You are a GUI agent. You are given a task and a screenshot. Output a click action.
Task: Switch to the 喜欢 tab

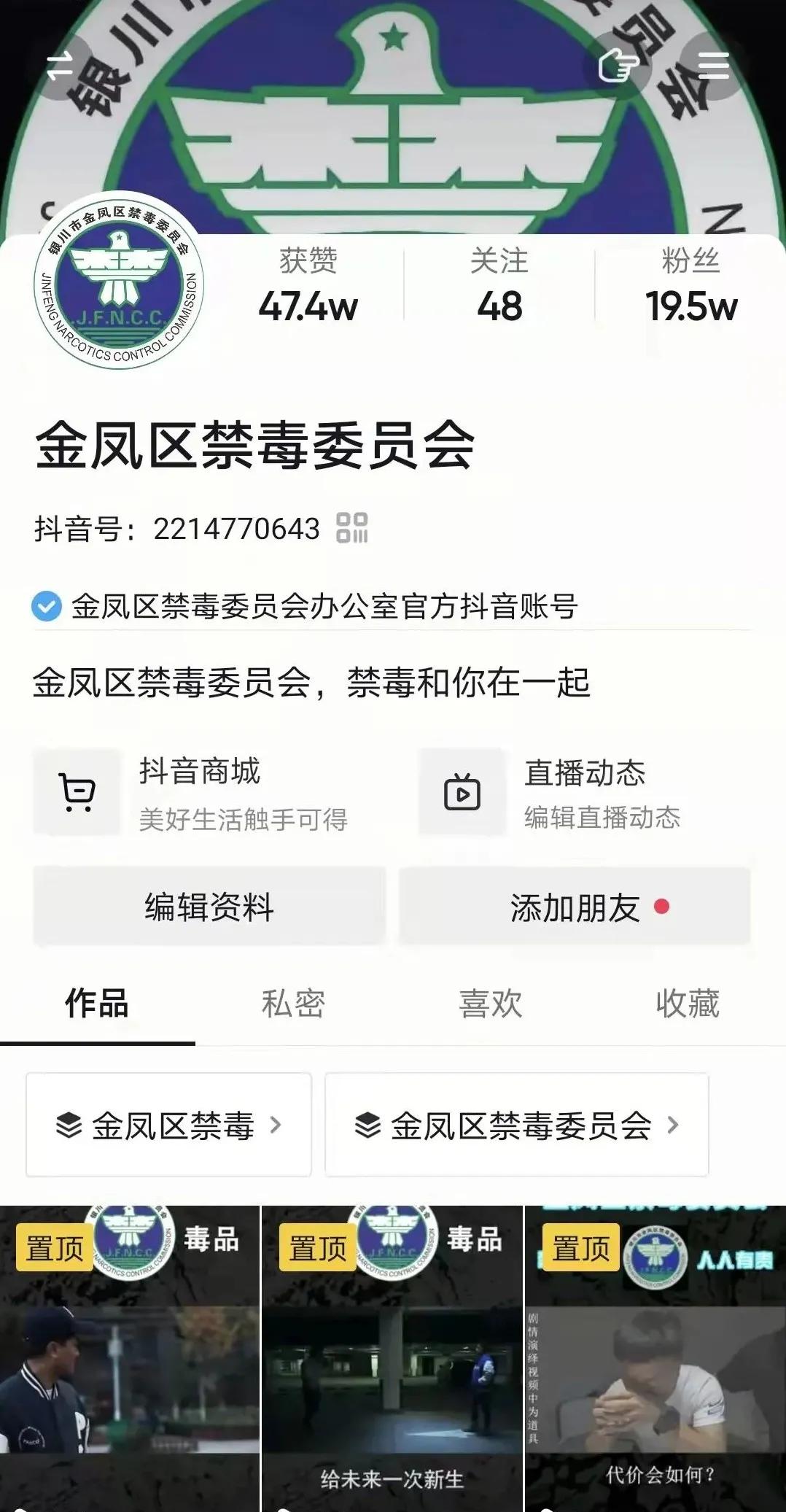point(491,1004)
